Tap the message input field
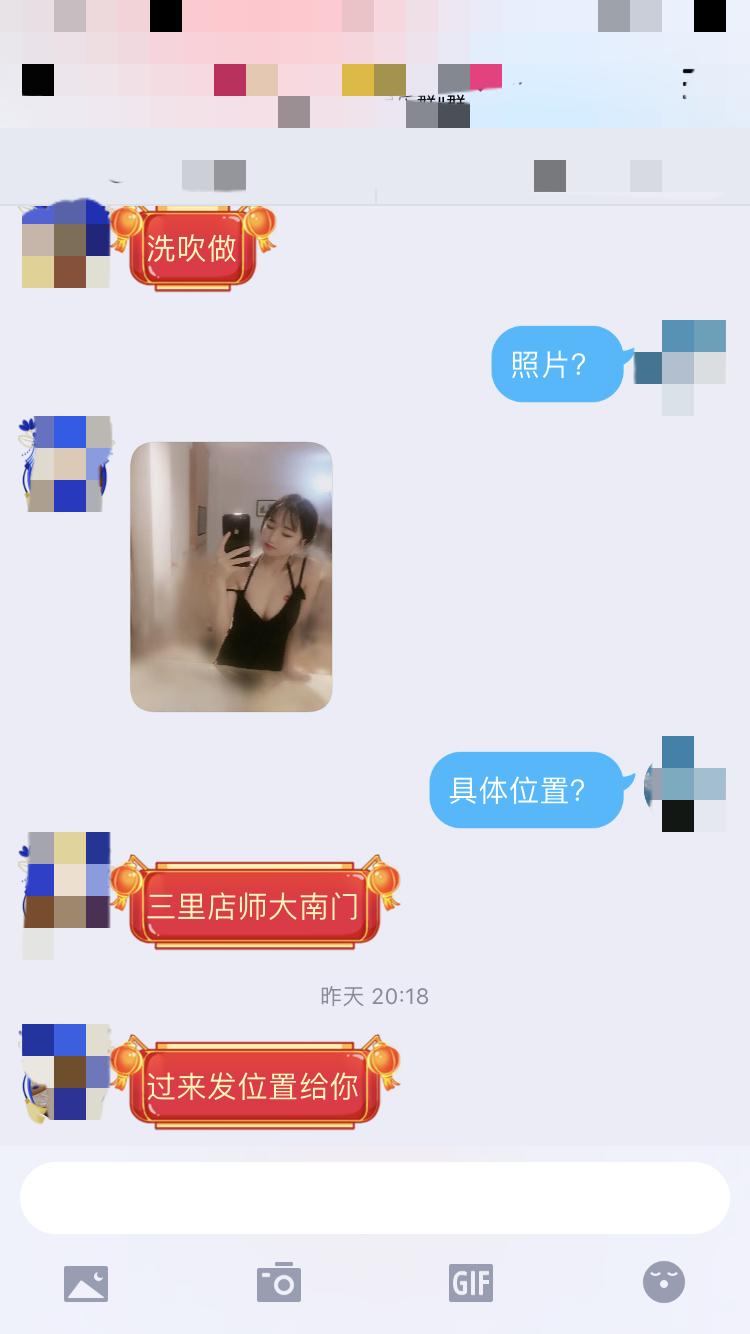Image resolution: width=750 pixels, height=1334 pixels. (x=375, y=1198)
